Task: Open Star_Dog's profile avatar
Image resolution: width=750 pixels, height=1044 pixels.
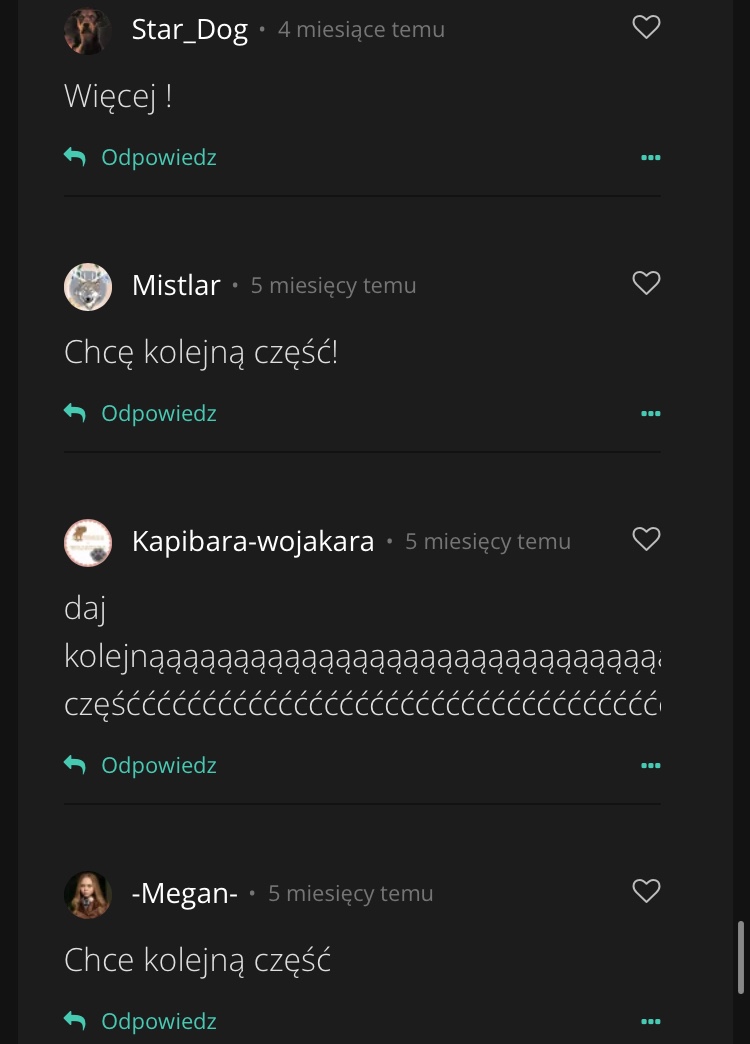Action: pos(87,30)
